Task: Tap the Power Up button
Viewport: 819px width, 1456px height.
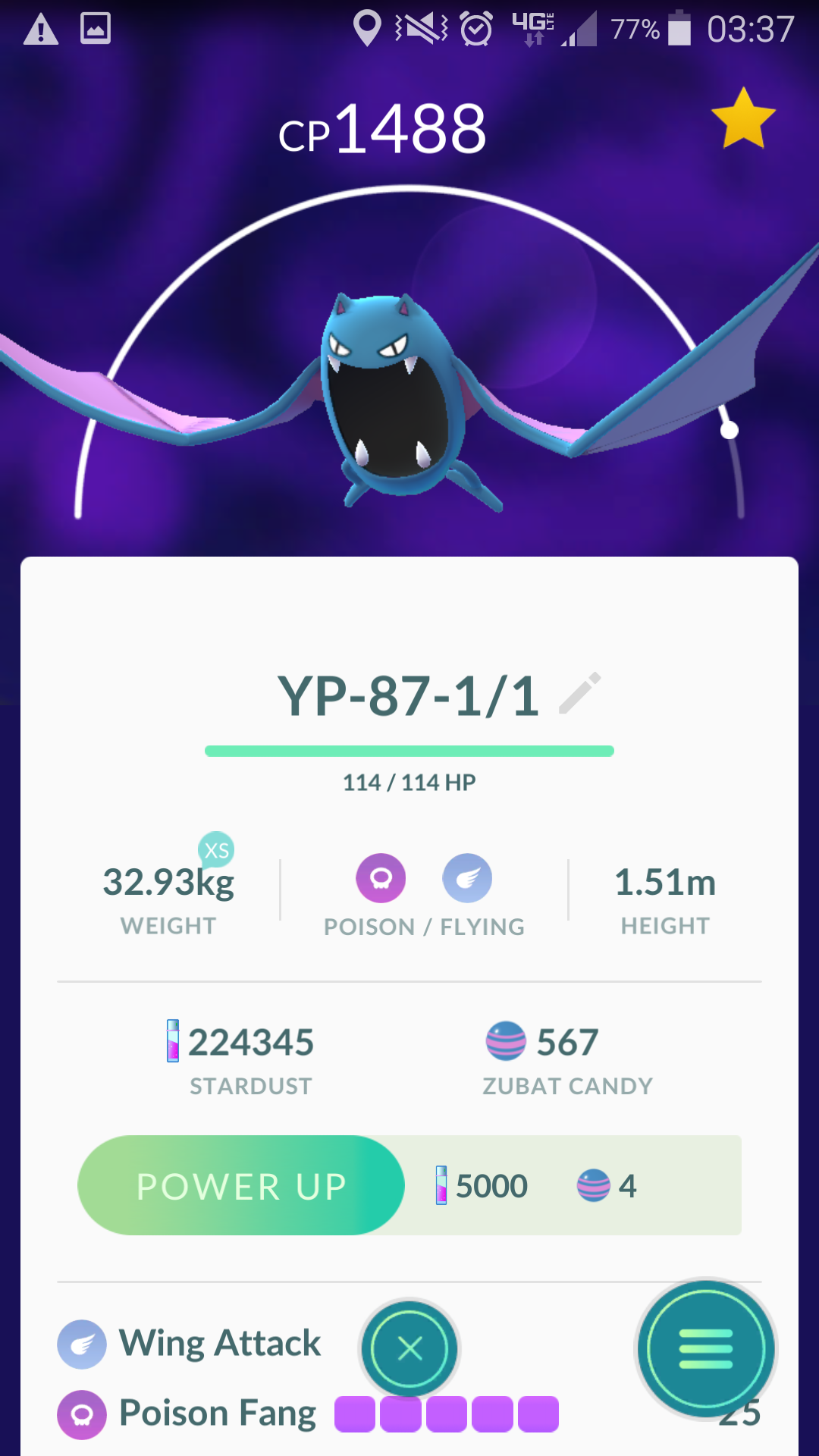Action: (x=241, y=1185)
